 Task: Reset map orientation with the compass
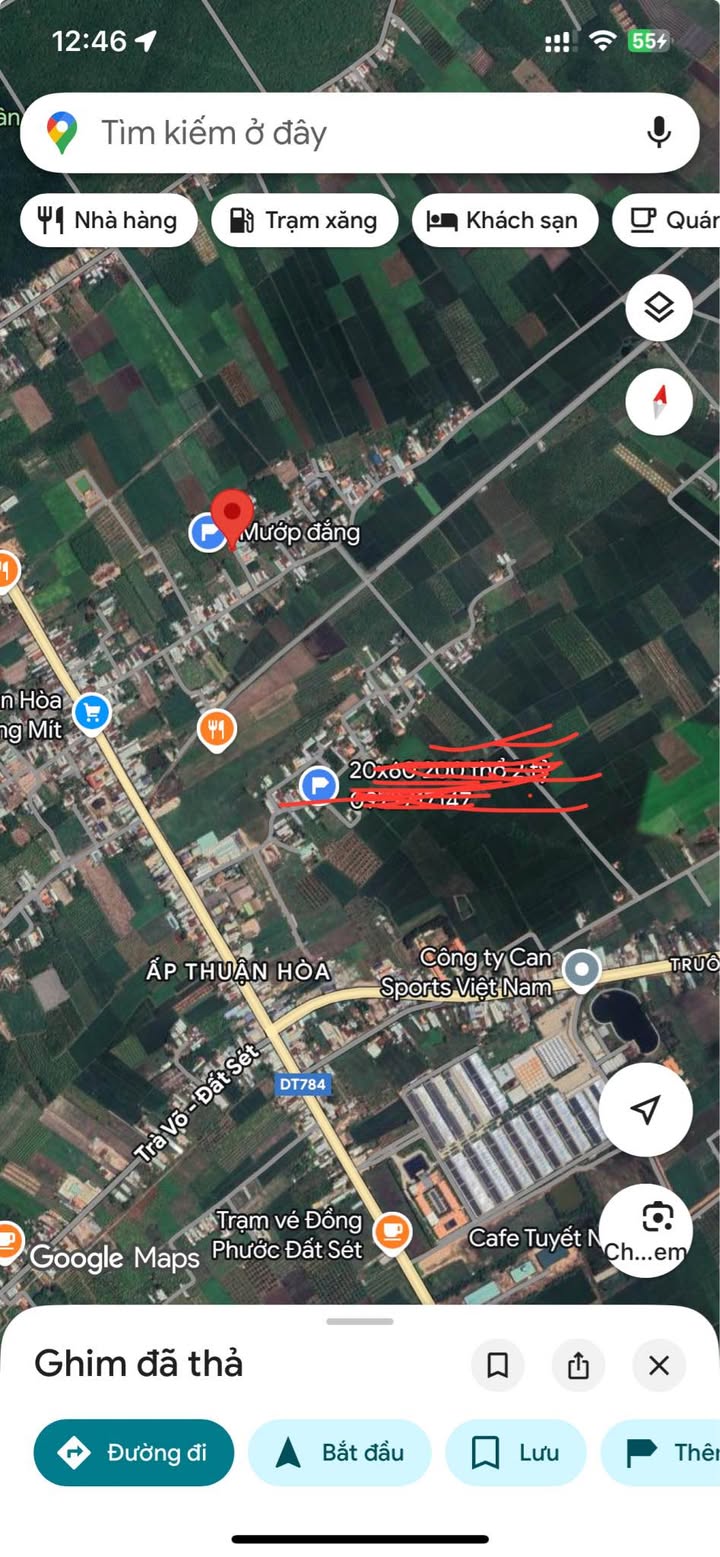point(658,401)
